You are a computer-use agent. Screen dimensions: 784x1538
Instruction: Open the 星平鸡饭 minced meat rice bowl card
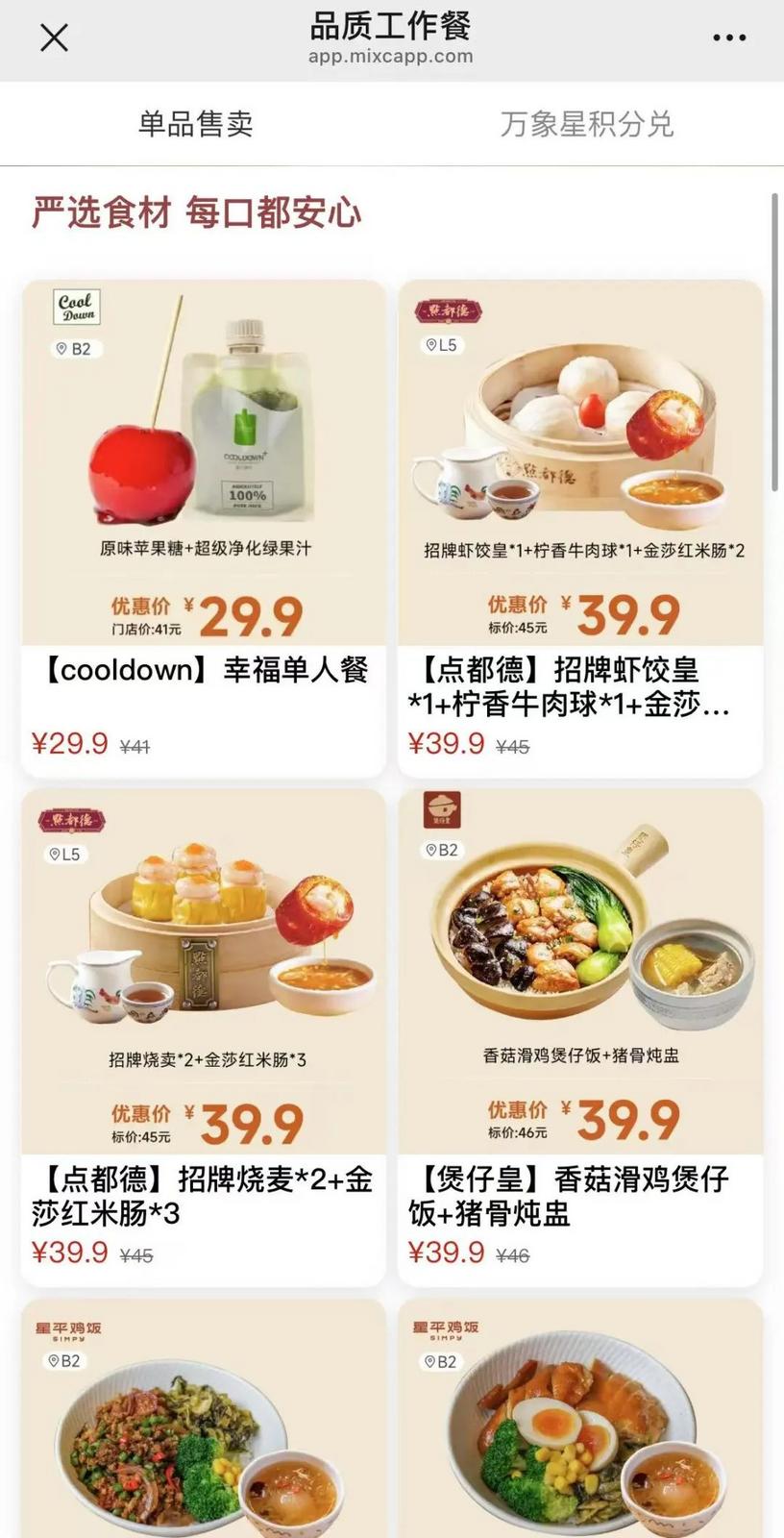click(x=204, y=1423)
